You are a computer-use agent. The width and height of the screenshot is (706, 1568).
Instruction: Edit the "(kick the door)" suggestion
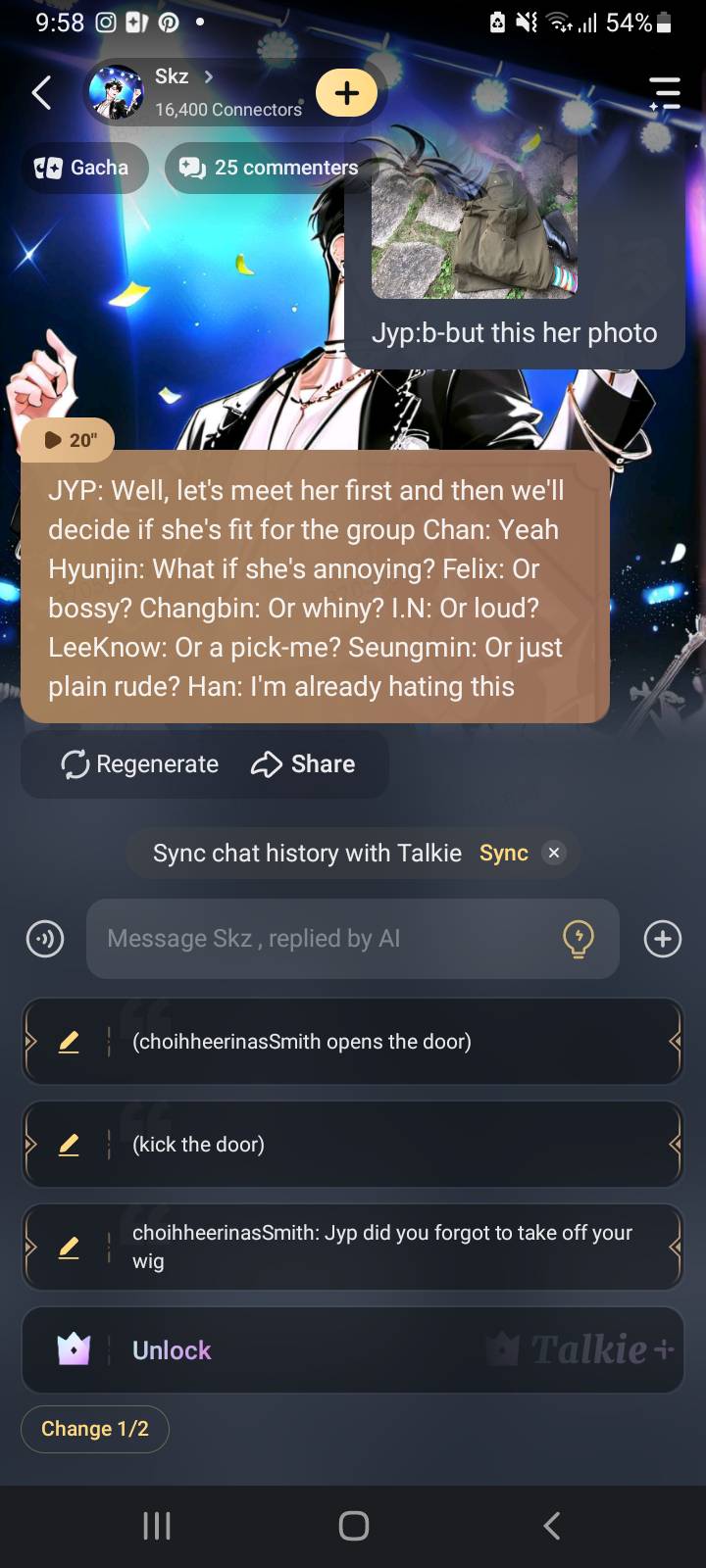pos(69,1145)
